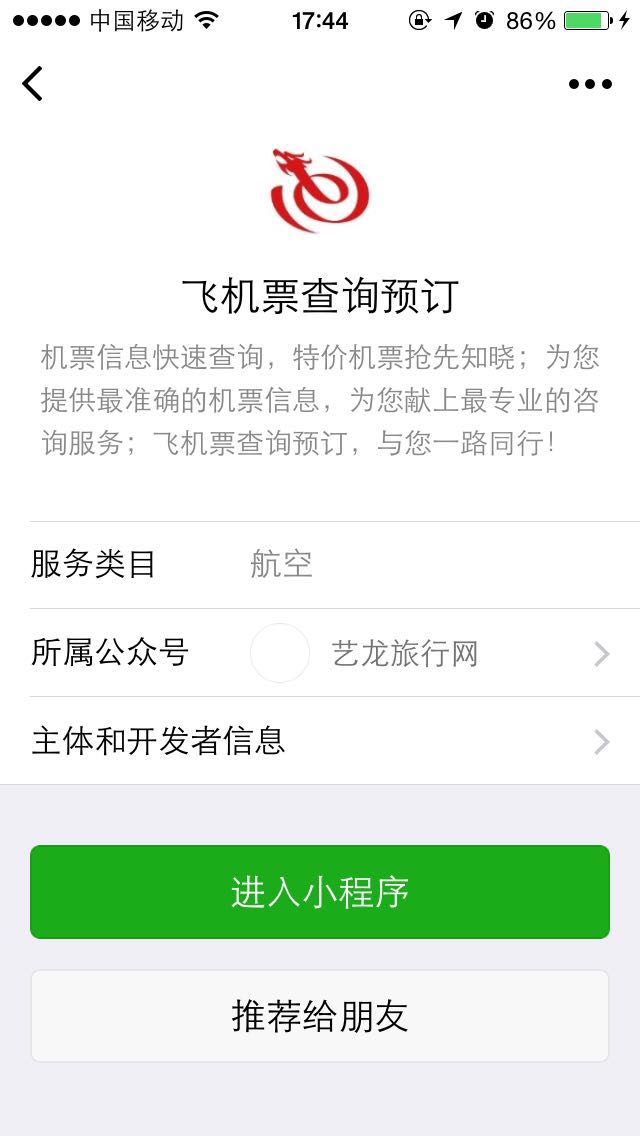Open 主体和开发者信息 details

pos(320,741)
